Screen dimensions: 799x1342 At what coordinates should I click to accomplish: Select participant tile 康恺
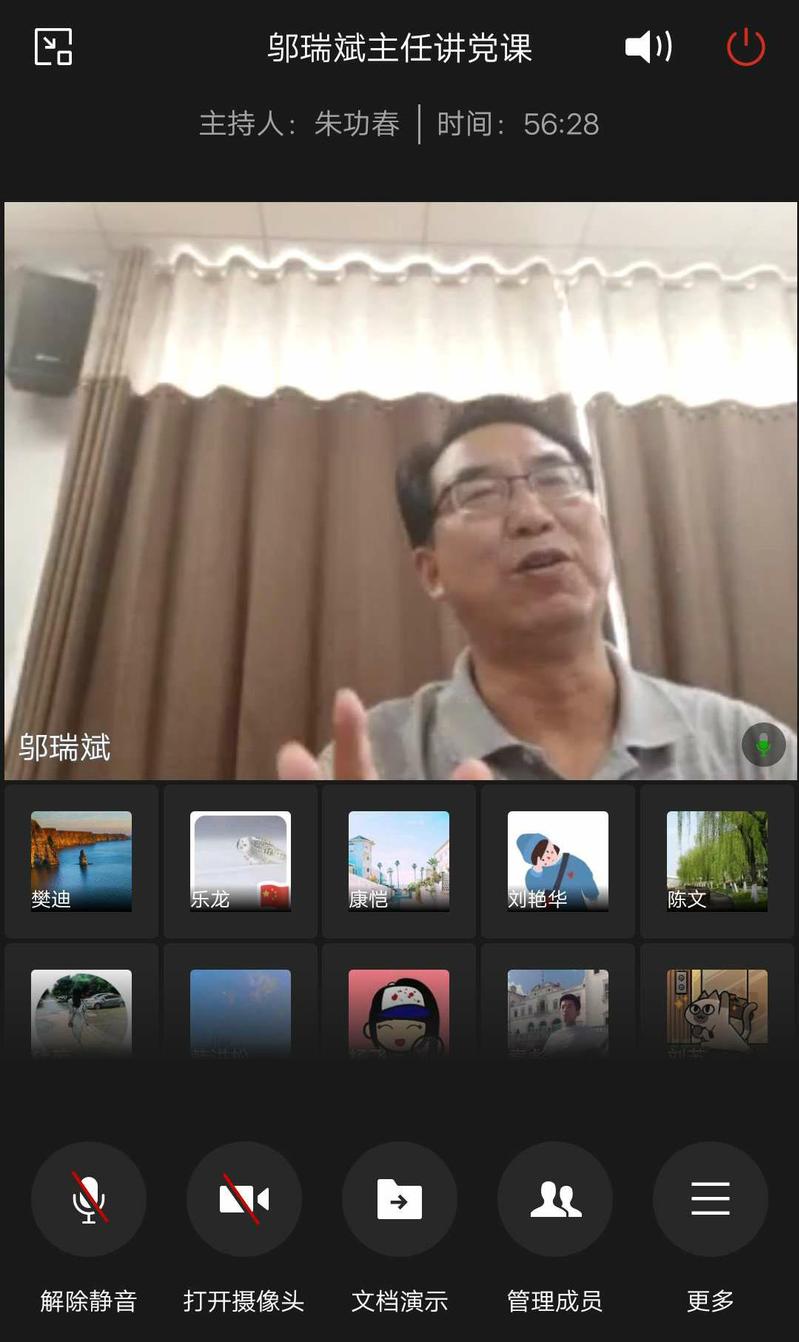coord(399,861)
